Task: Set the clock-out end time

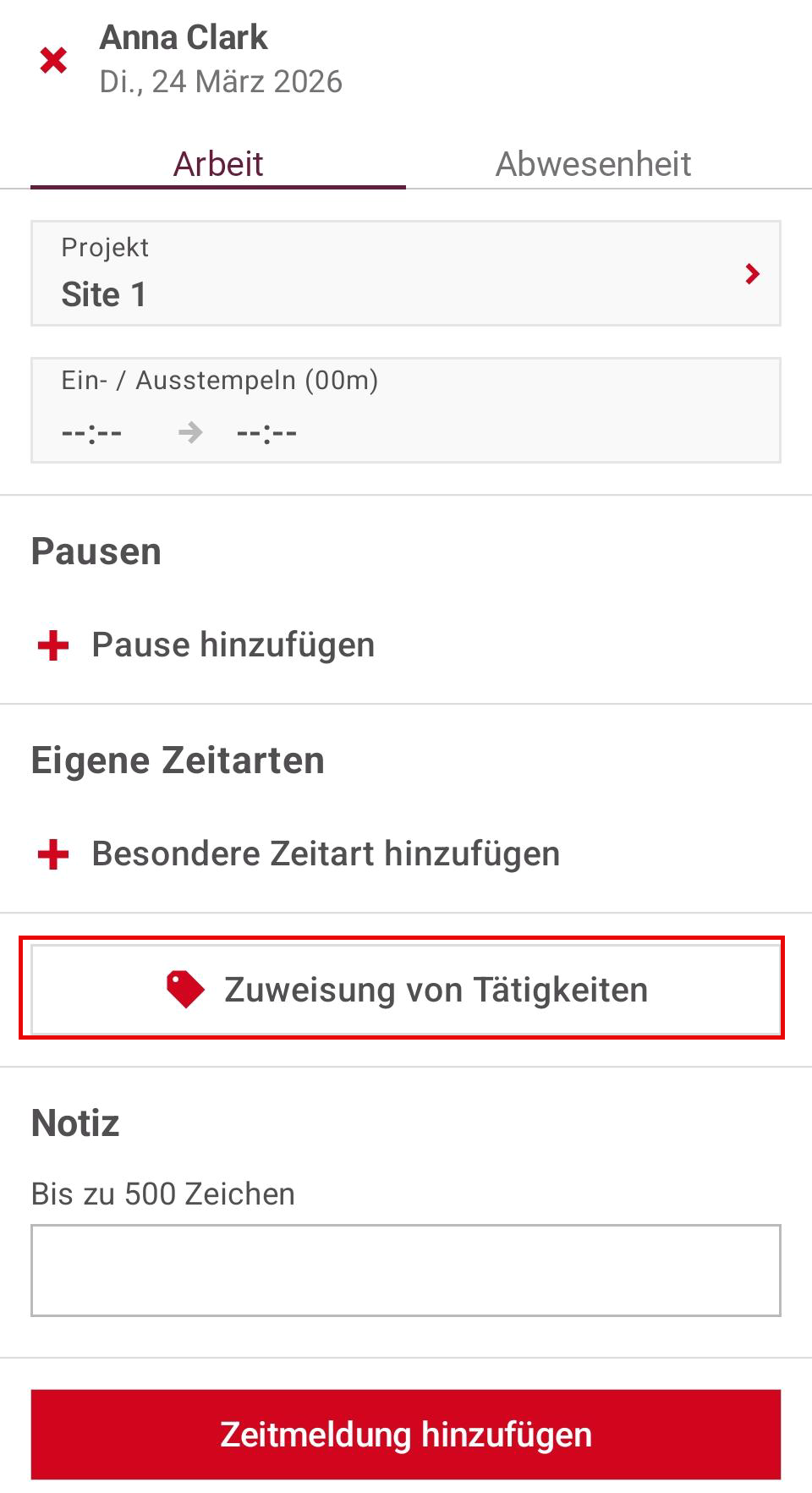Action: (x=266, y=433)
